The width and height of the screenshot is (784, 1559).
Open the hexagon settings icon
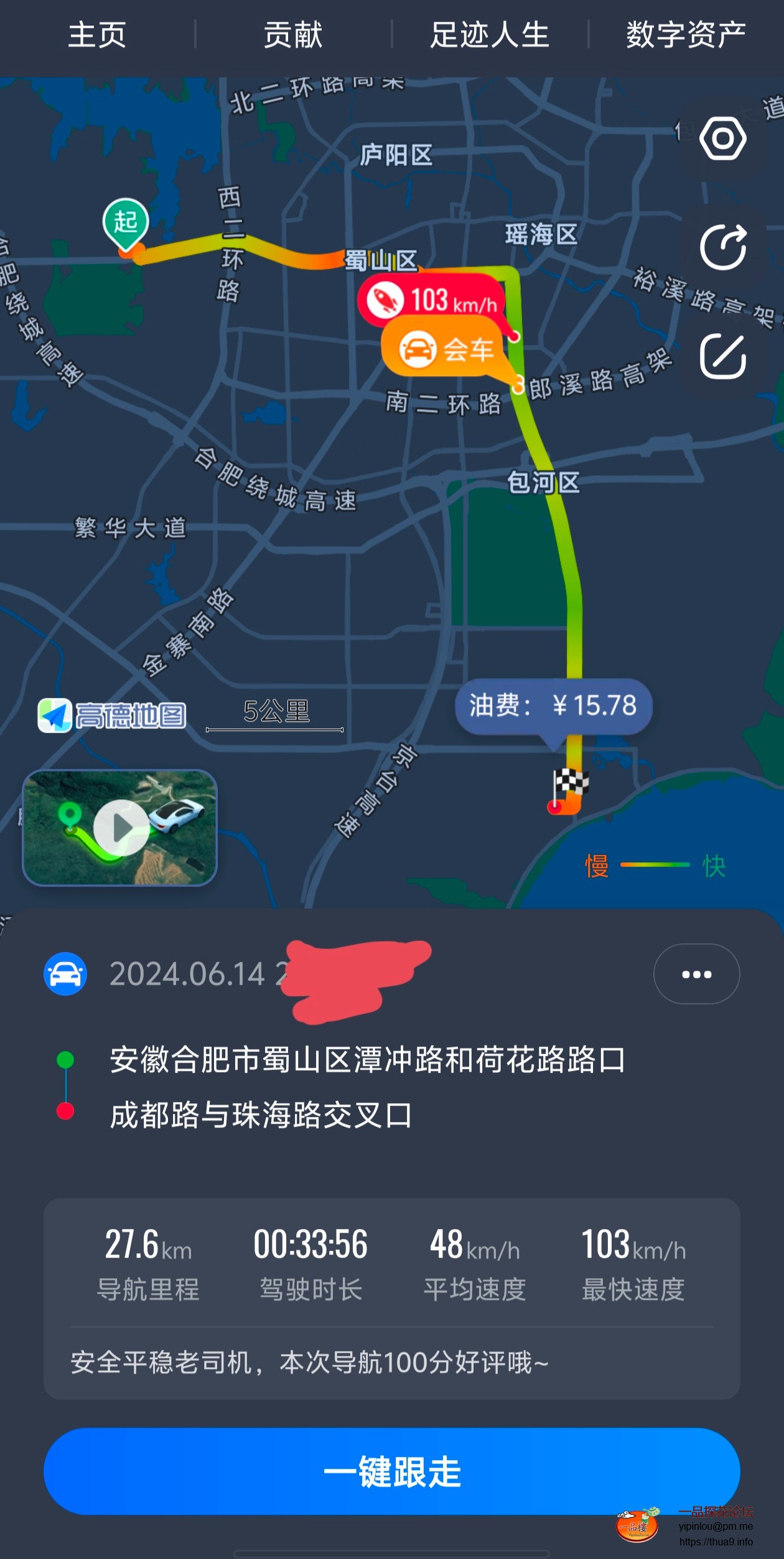point(722,138)
